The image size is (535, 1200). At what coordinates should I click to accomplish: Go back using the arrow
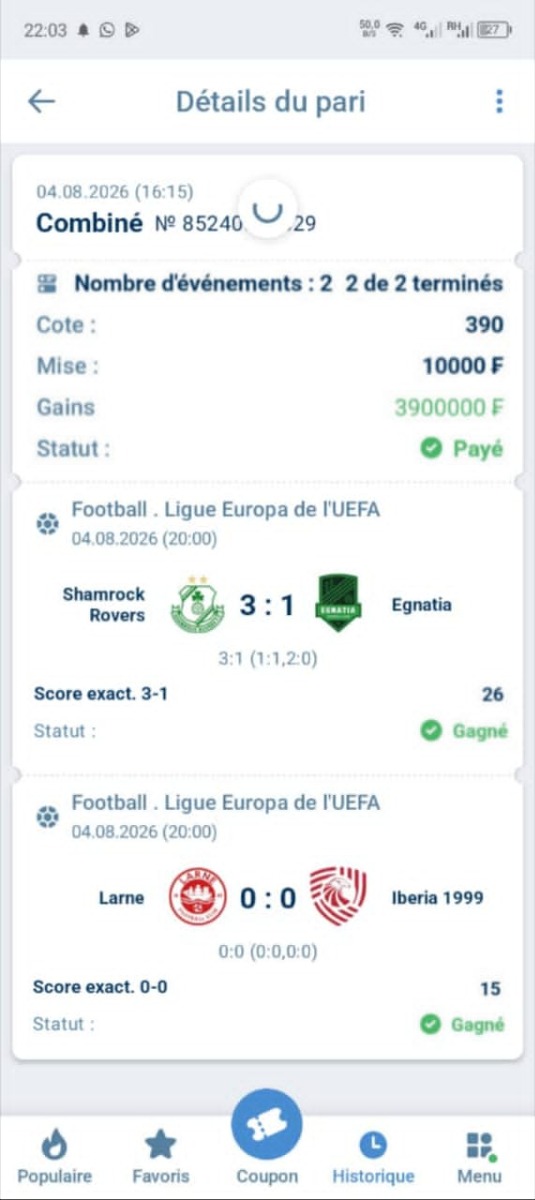pyautogui.click(x=41, y=101)
